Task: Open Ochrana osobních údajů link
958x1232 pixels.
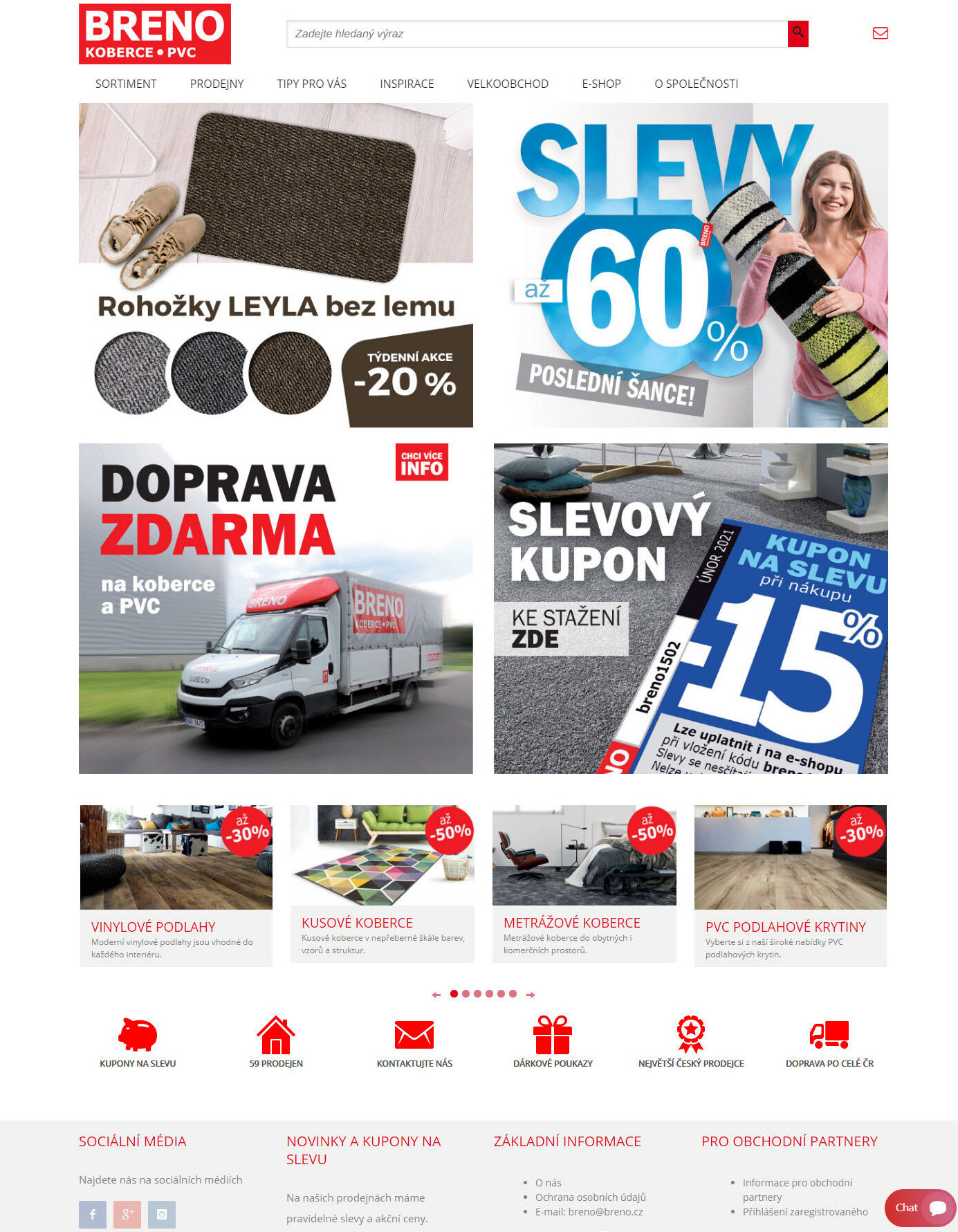Action: (590, 1197)
